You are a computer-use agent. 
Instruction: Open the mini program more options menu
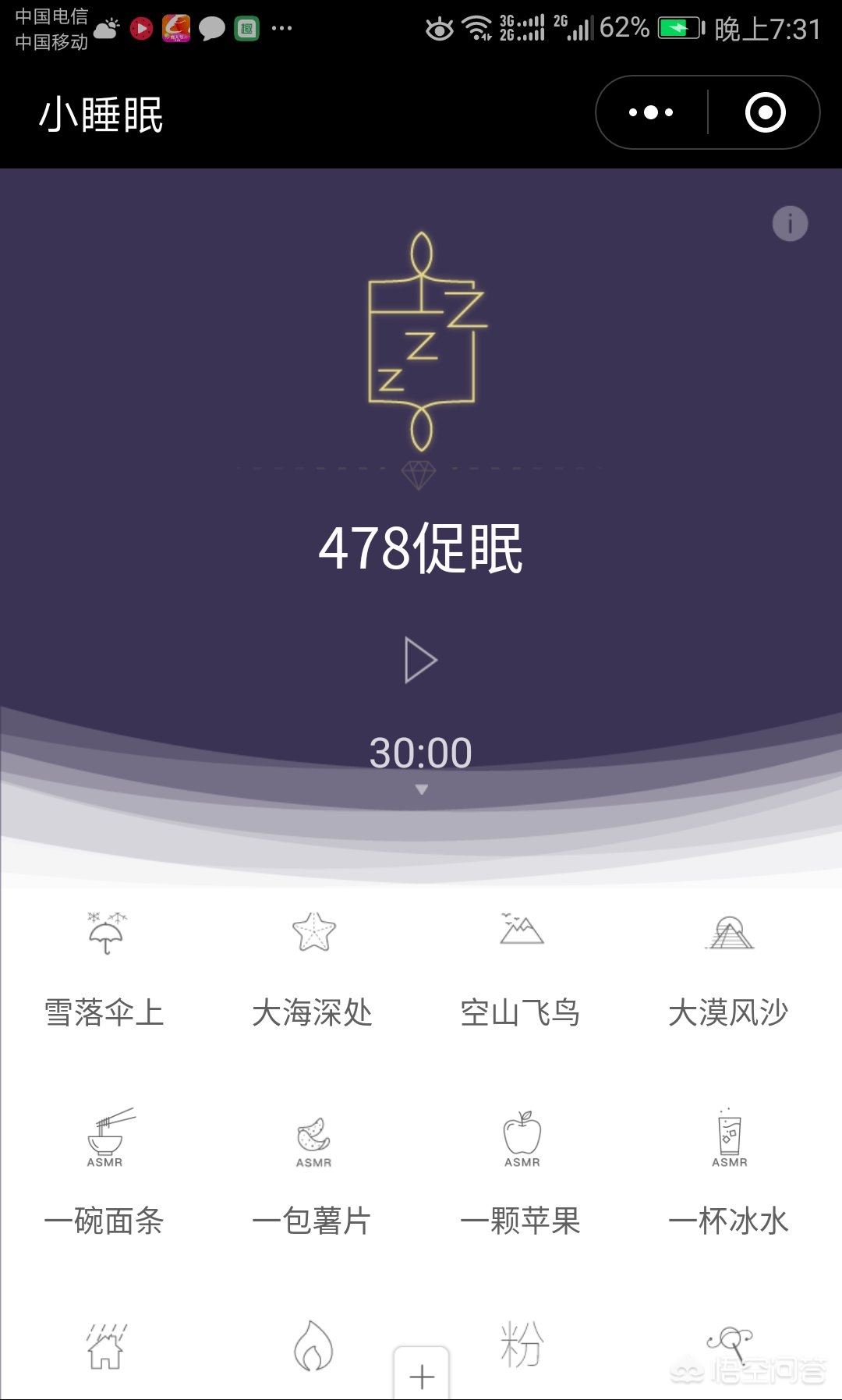(651, 113)
